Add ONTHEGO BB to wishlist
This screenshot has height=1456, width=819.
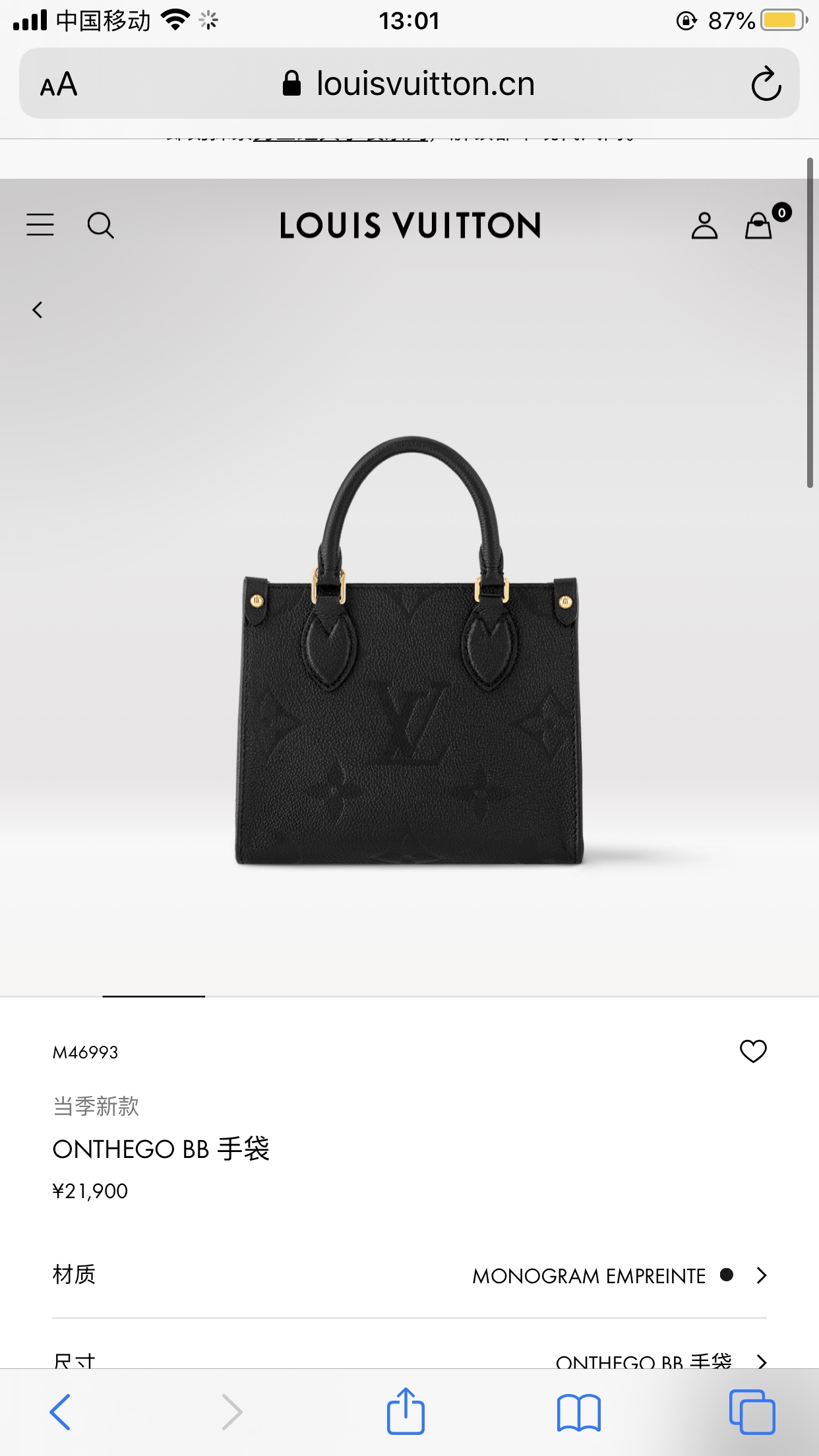click(753, 1051)
